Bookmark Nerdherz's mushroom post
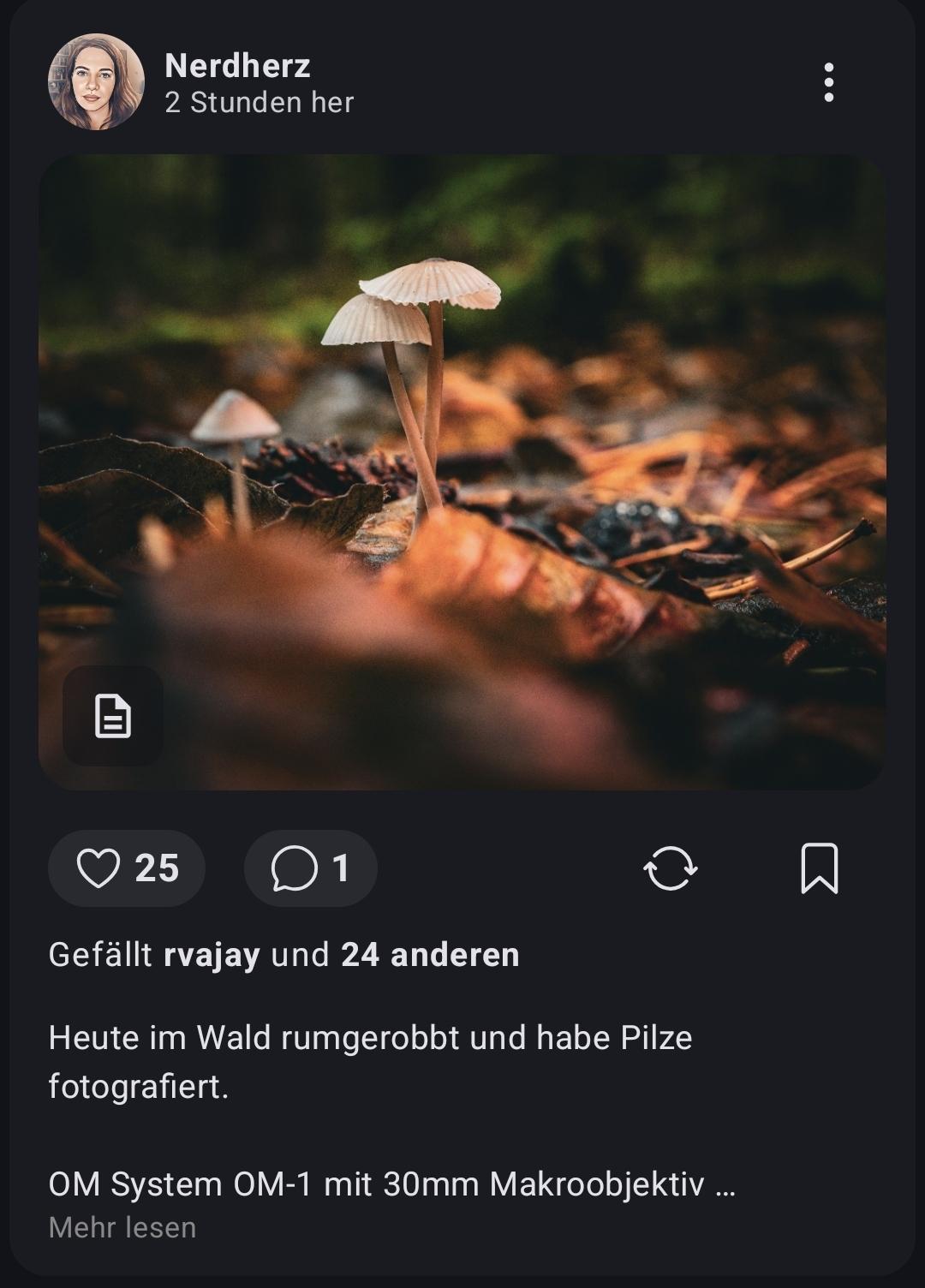Viewport: 925px width, 1288px height. 819,868
